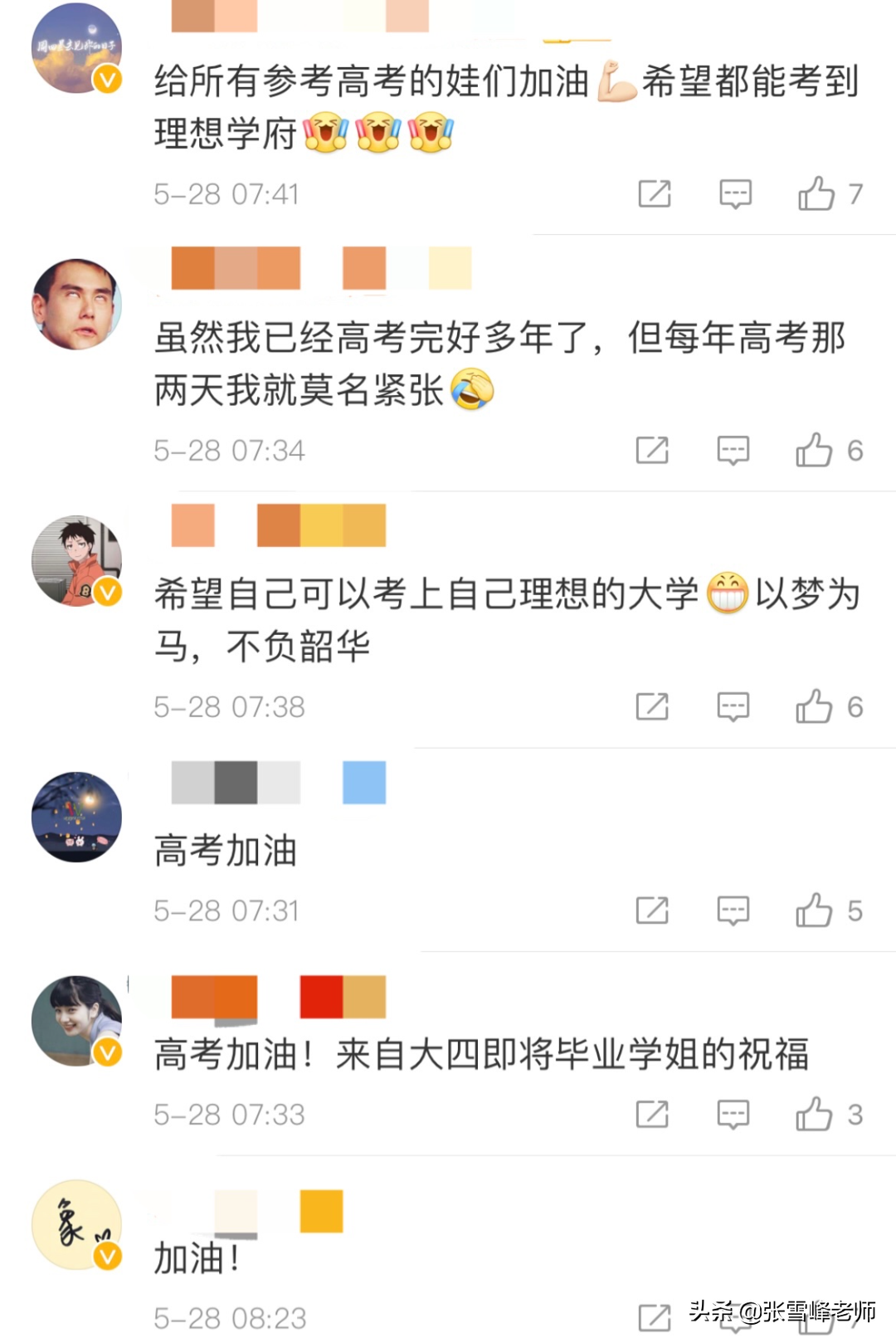Image resolution: width=896 pixels, height=1343 pixels.
Task: View the cartoon-style avatar on the 以梦为马 comment
Action: pyautogui.click(x=75, y=560)
